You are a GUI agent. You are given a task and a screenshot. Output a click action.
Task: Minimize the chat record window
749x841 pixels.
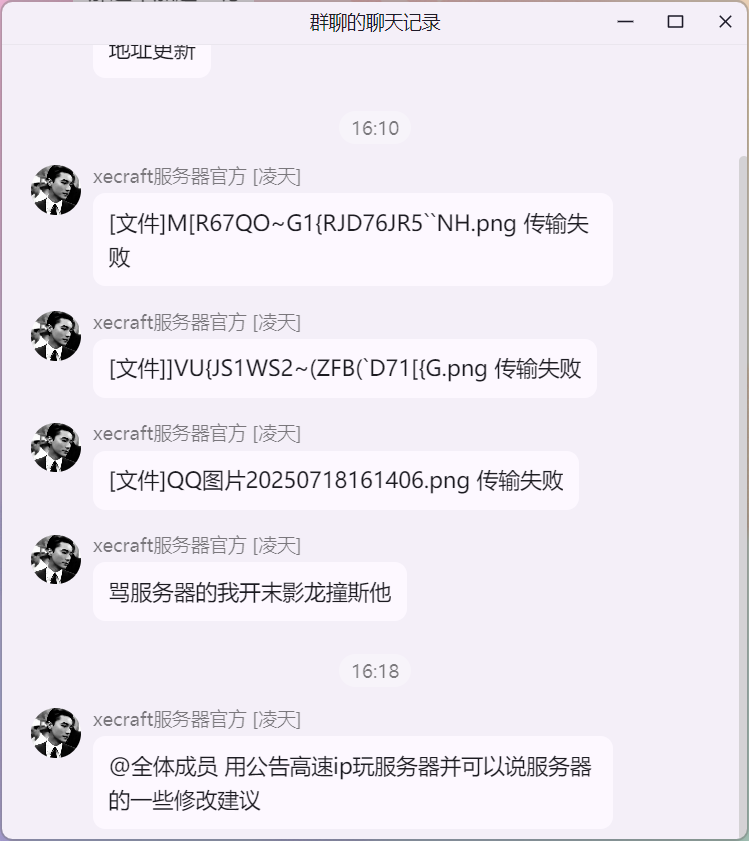(x=626, y=22)
